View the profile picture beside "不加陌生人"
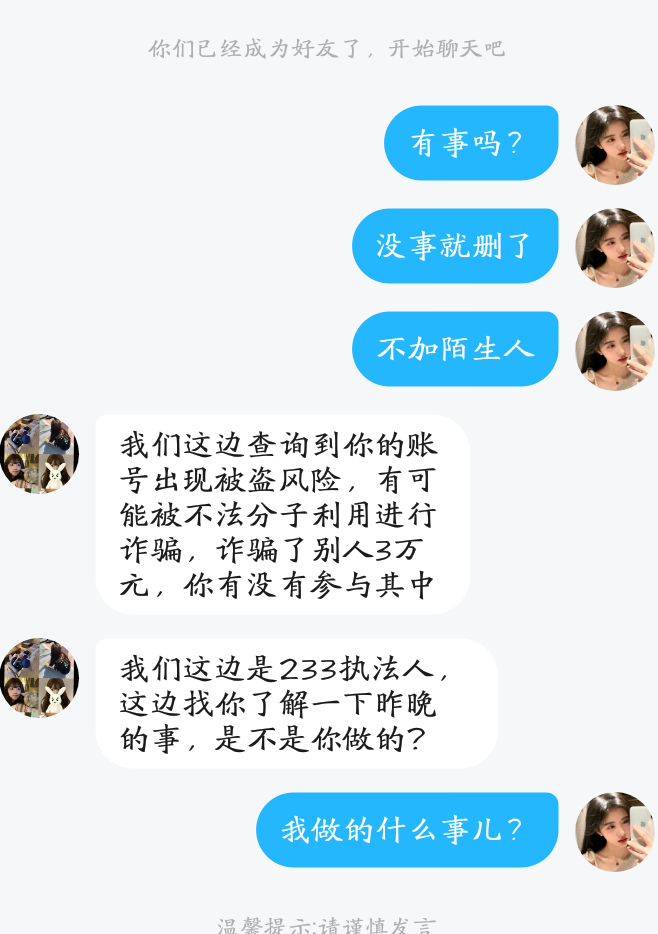 (x=614, y=350)
